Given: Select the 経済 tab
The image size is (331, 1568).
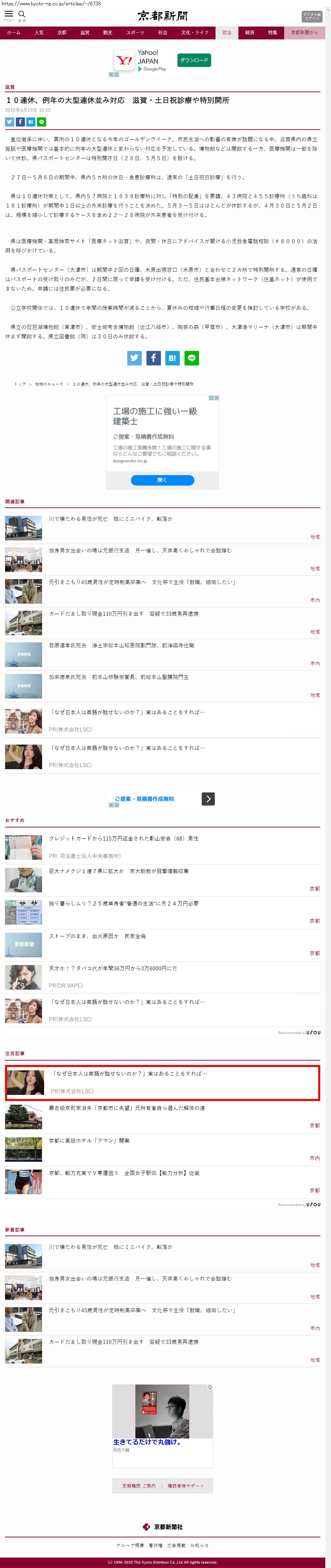Looking at the screenshot, I should click(x=250, y=33).
